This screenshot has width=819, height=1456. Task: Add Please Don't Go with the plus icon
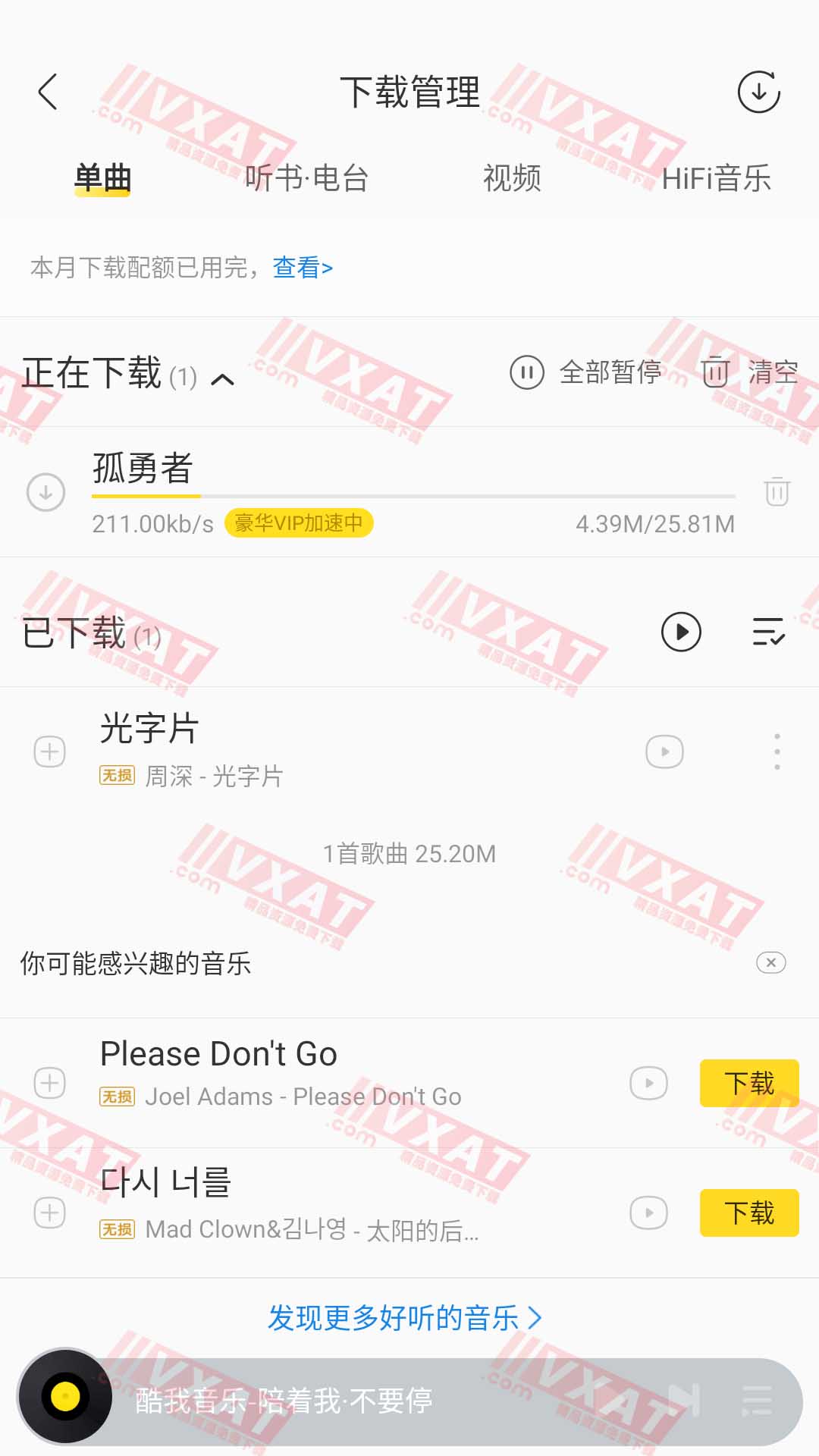coord(50,1083)
